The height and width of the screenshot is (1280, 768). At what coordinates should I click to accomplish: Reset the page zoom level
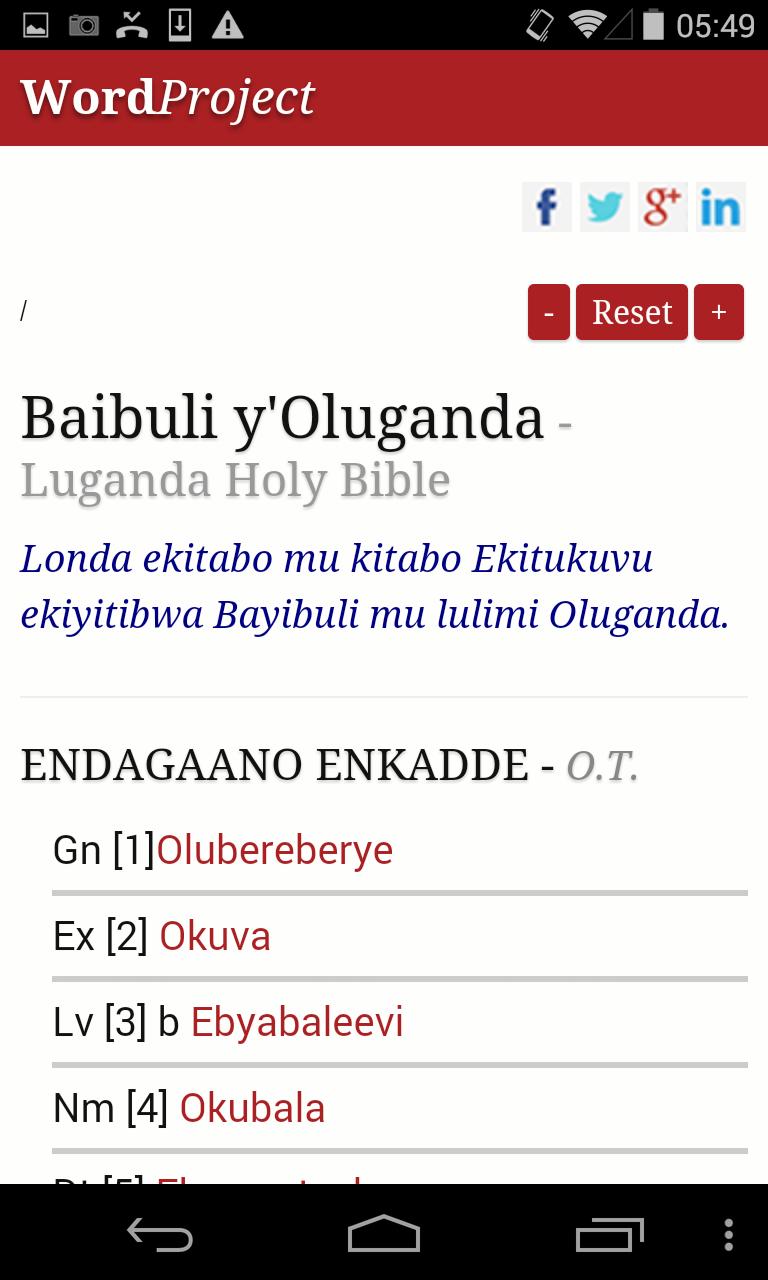coord(631,311)
